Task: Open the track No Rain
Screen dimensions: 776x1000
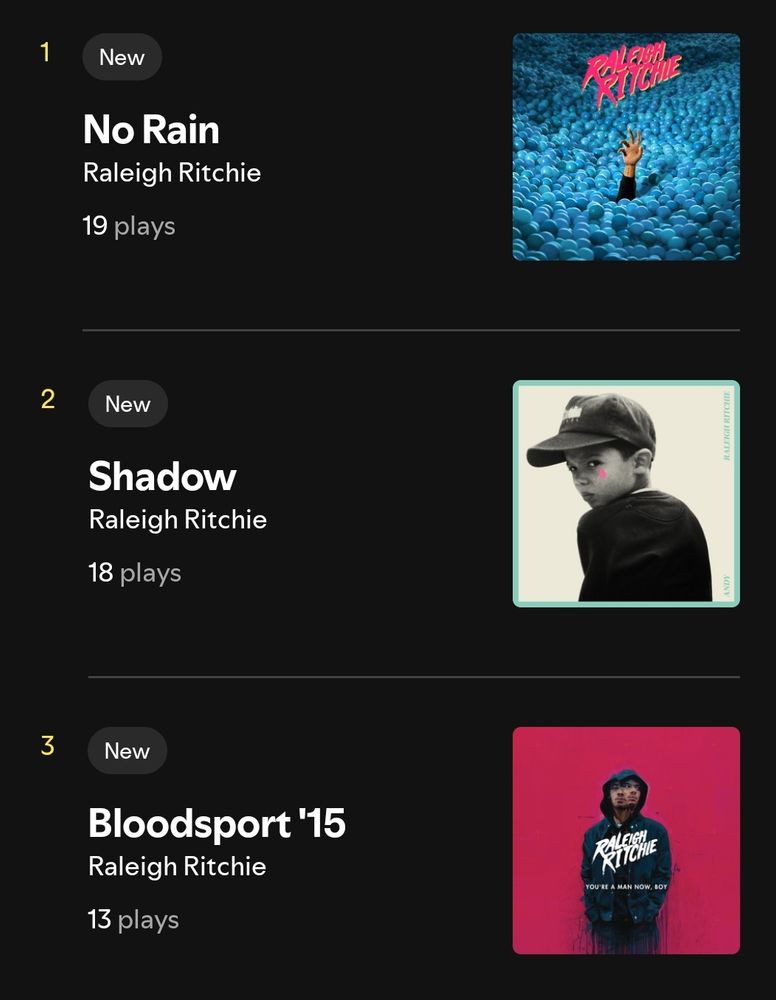Action: [x=151, y=130]
